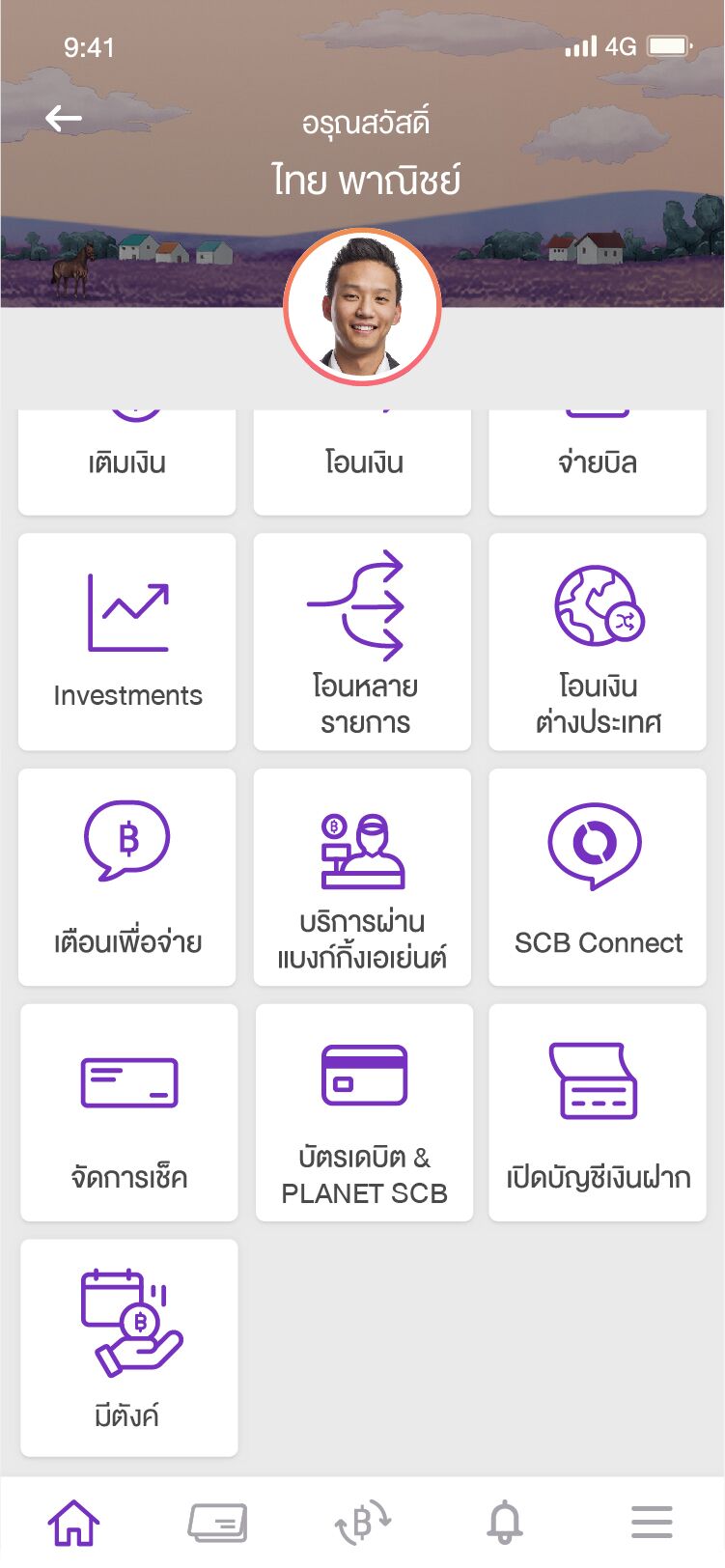Open บริการผ่านแบงก์กิ้งเอเย่นต์ tile
Viewport: 725px width, 1568px height.
pyautogui.click(x=362, y=878)
